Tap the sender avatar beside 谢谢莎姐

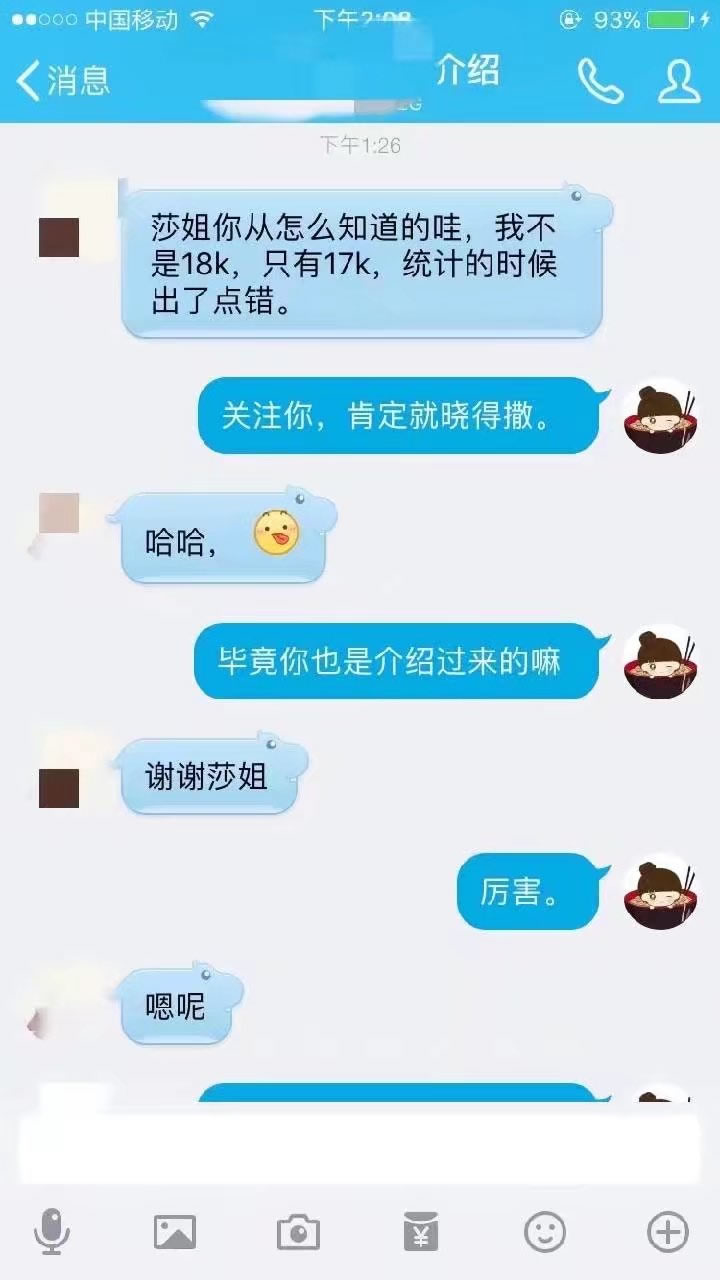tap(59, 787)
